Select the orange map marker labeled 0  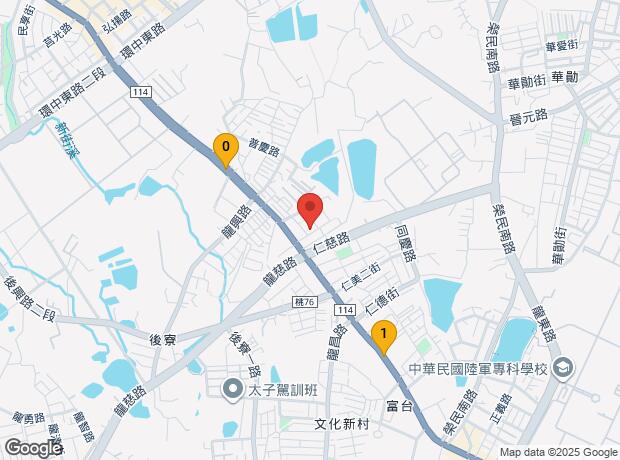pos(226,151)
